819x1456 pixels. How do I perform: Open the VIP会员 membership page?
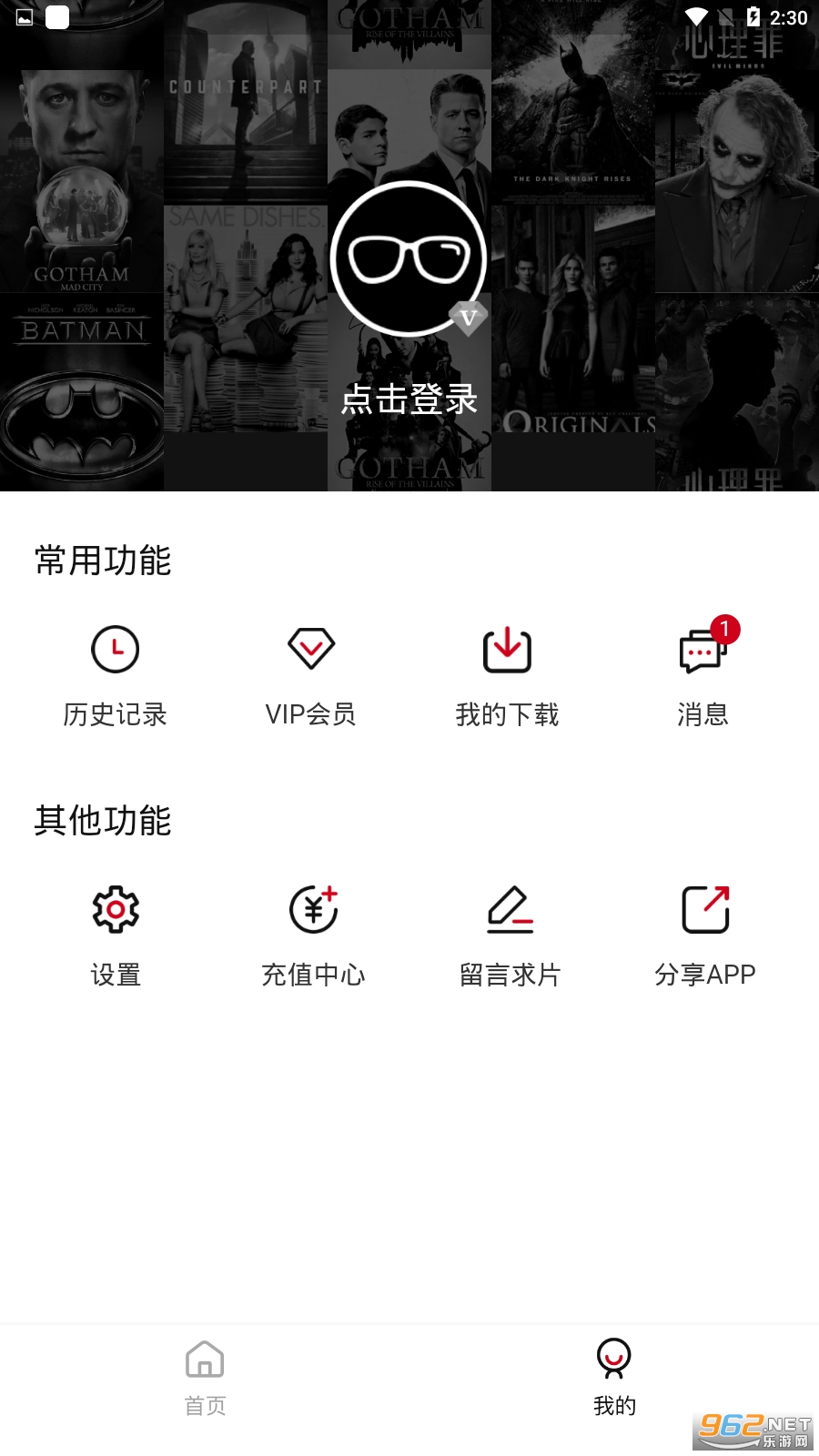point(311,675)
